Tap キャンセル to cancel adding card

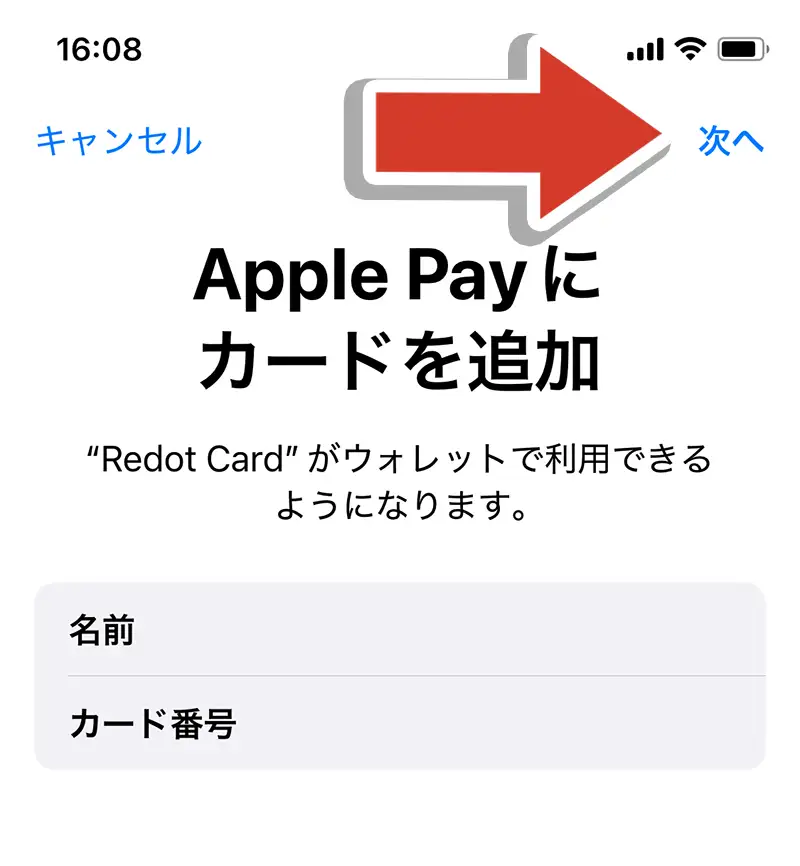pyautogui.click(x=118, y=141)
